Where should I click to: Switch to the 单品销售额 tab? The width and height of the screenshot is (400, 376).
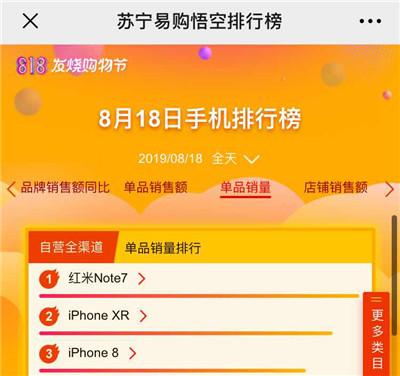[156, 188]
